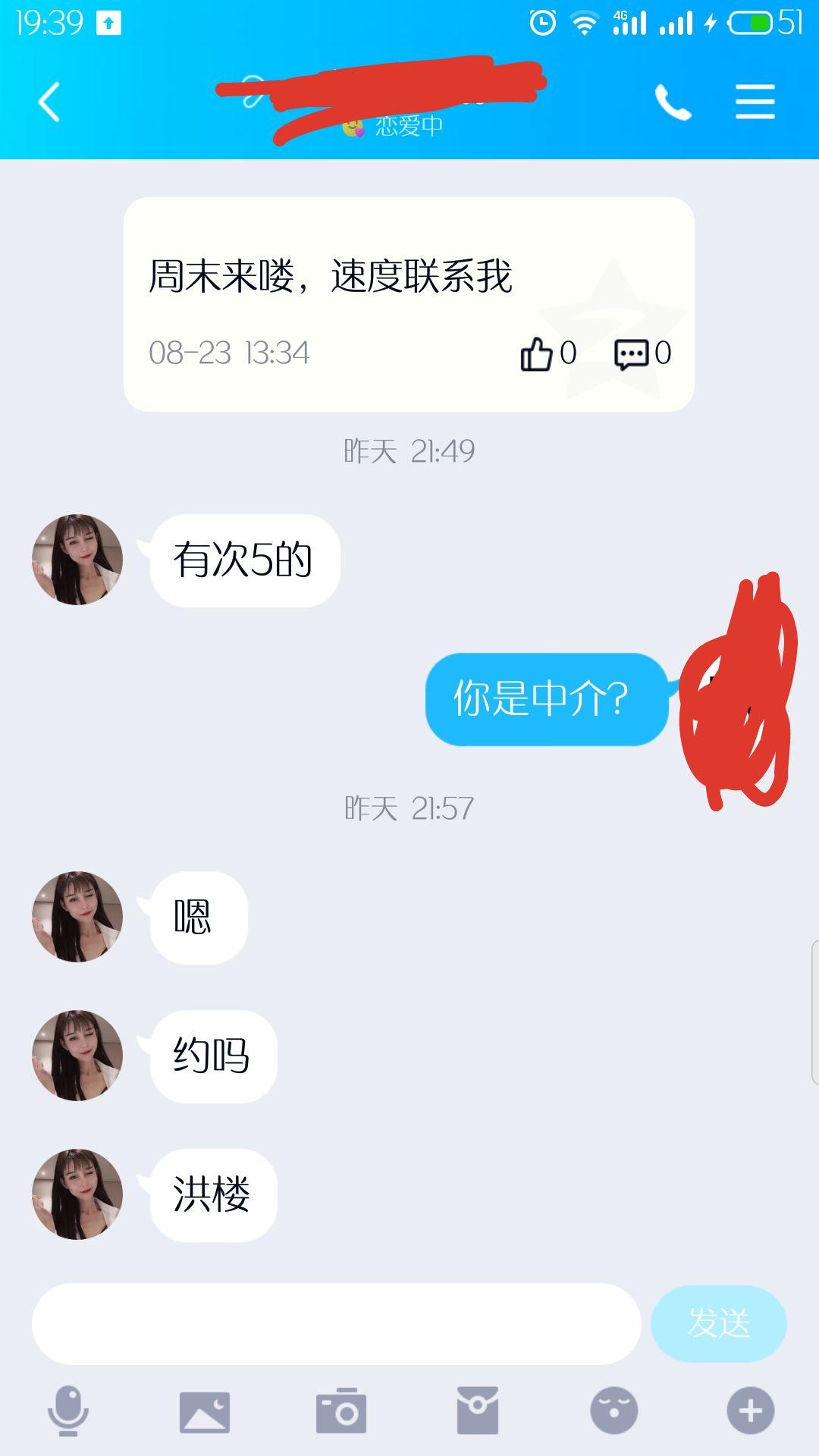
Task: Open the photo gallery picker
Action: click(205, 1411)
